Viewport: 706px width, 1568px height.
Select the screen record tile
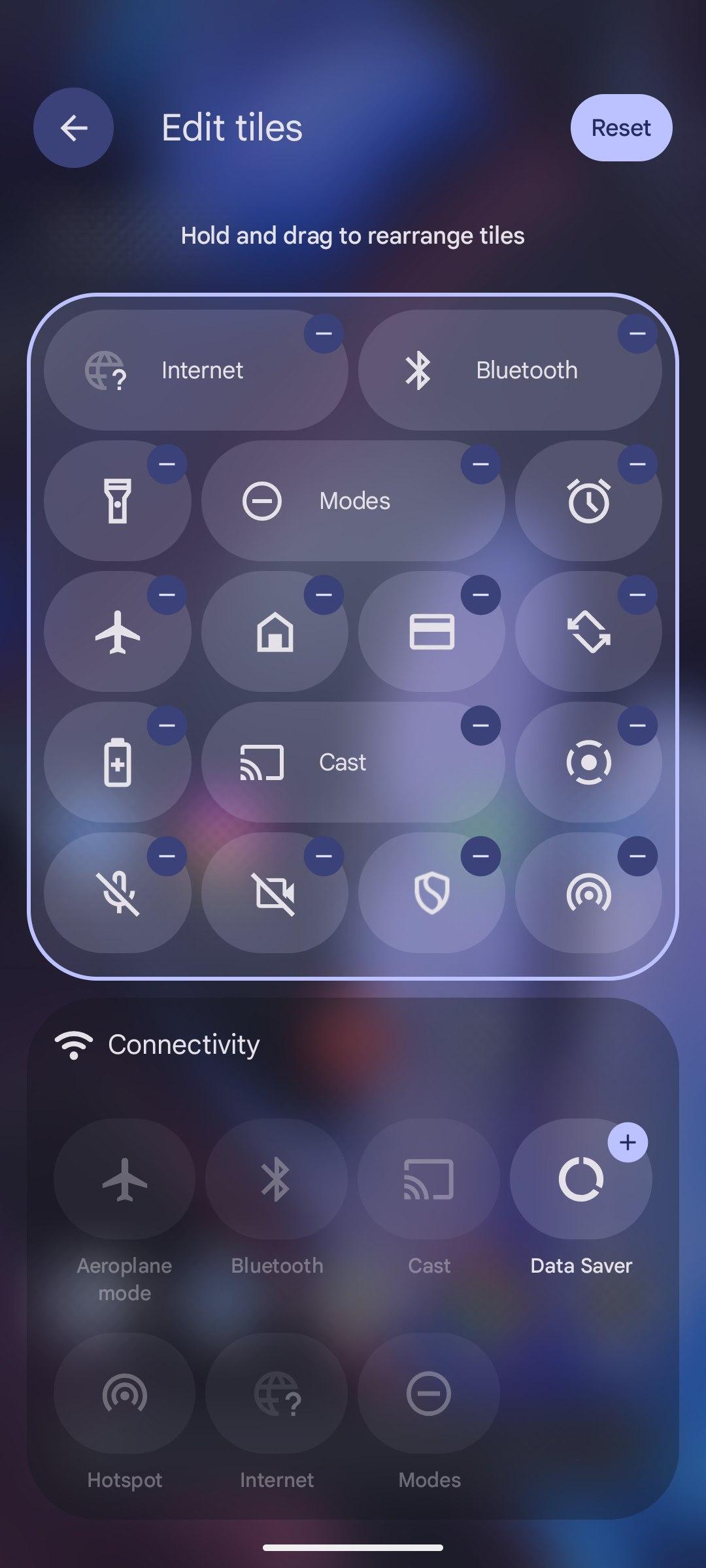coord(588,762)
